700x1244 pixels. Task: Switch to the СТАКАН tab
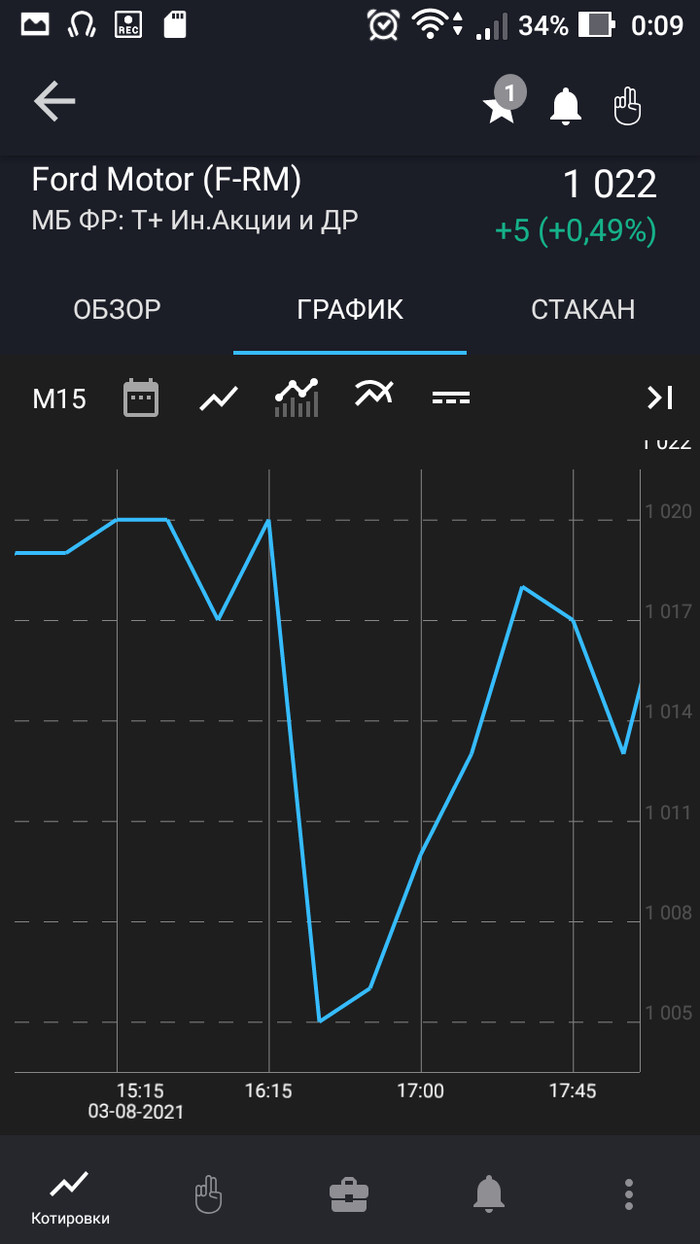coord(583,310)
